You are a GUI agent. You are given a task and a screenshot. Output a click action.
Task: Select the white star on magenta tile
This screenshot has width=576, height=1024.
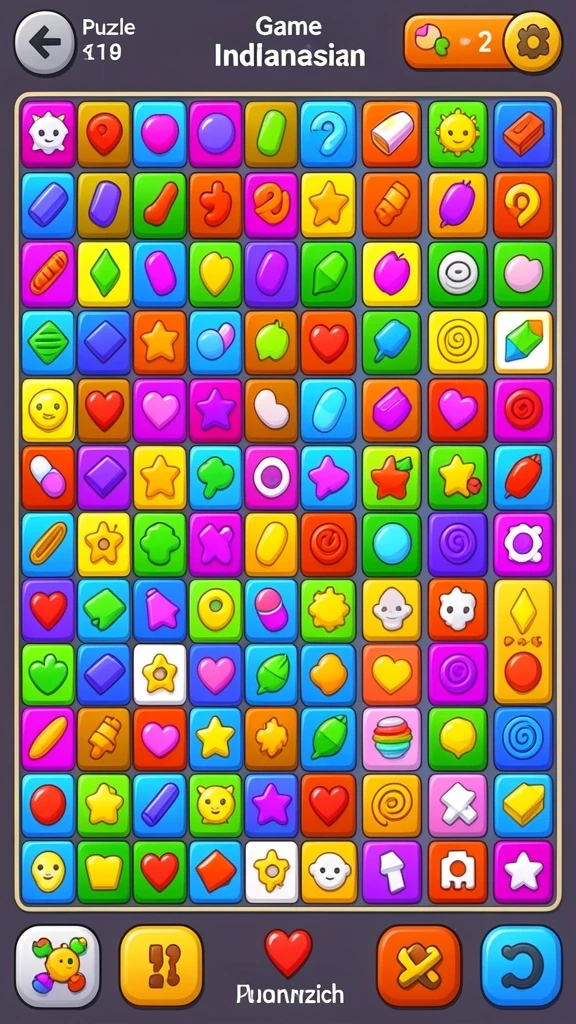[x=523, y=871]
